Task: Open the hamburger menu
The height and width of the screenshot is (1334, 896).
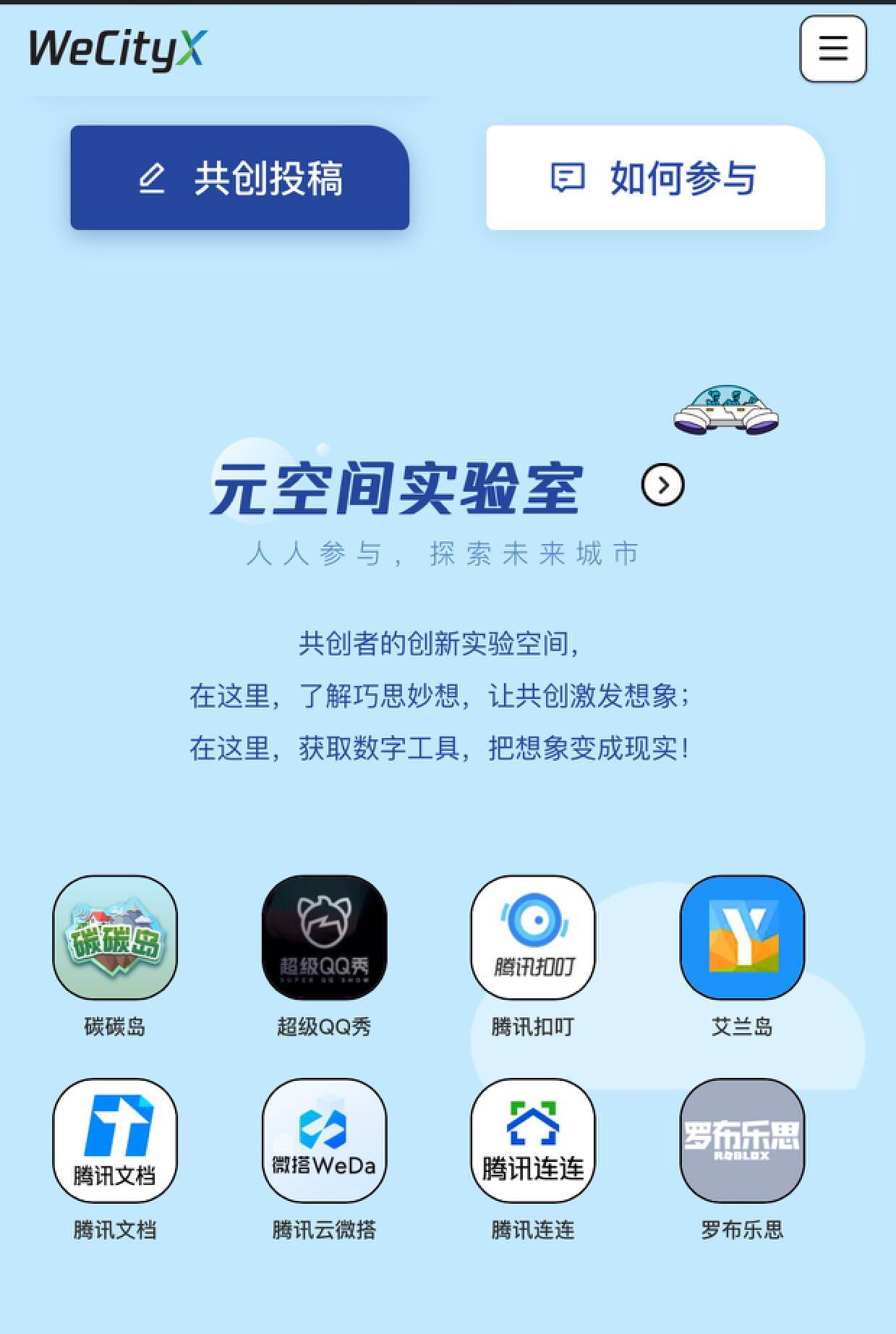Action: tap(832, 48)
